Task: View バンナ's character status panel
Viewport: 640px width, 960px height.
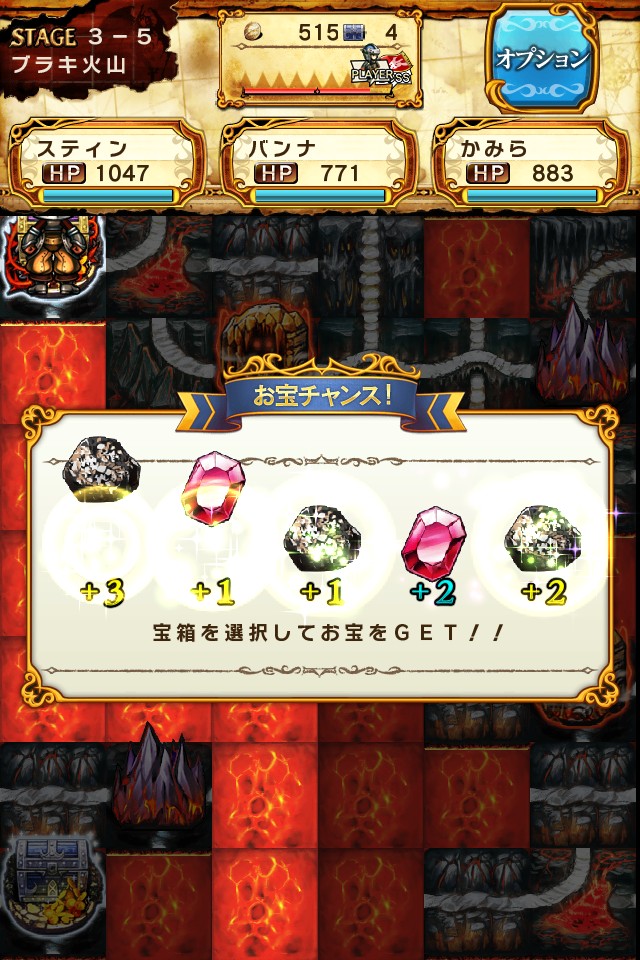Action: click(319, 164)
